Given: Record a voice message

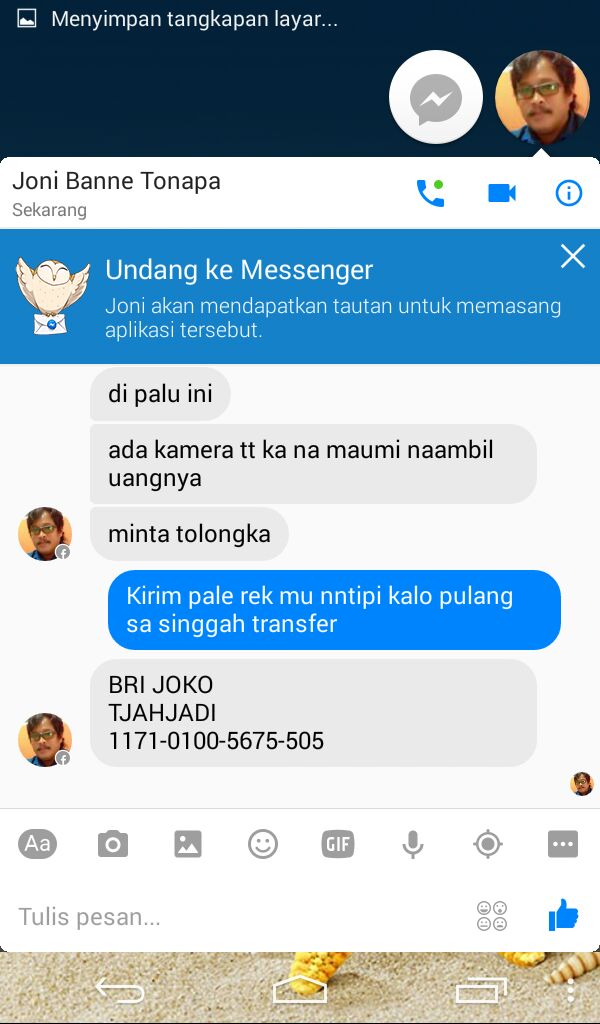Looking at the screenshot, I should point(413,844).
